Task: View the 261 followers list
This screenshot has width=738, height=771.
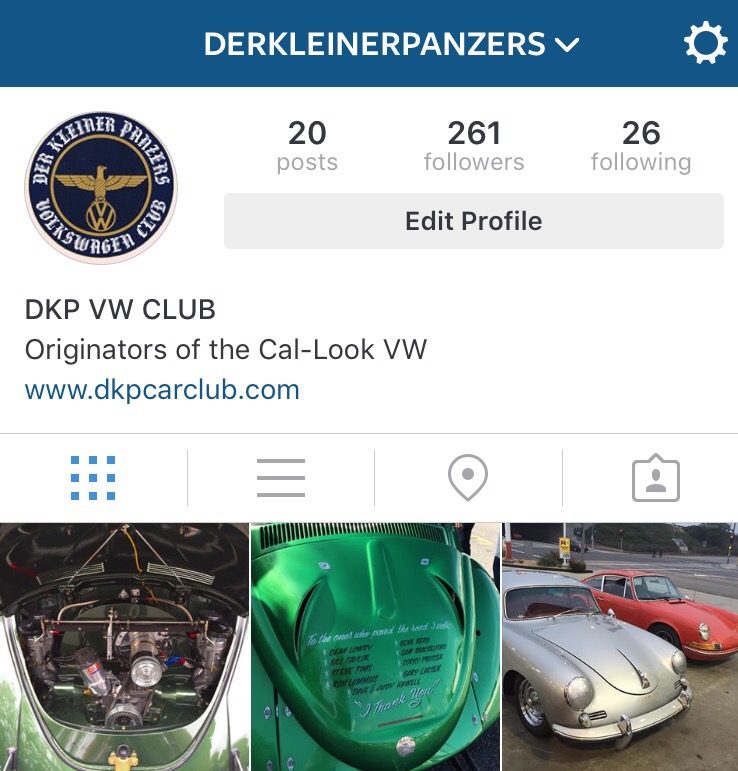Action: point(473,145)
